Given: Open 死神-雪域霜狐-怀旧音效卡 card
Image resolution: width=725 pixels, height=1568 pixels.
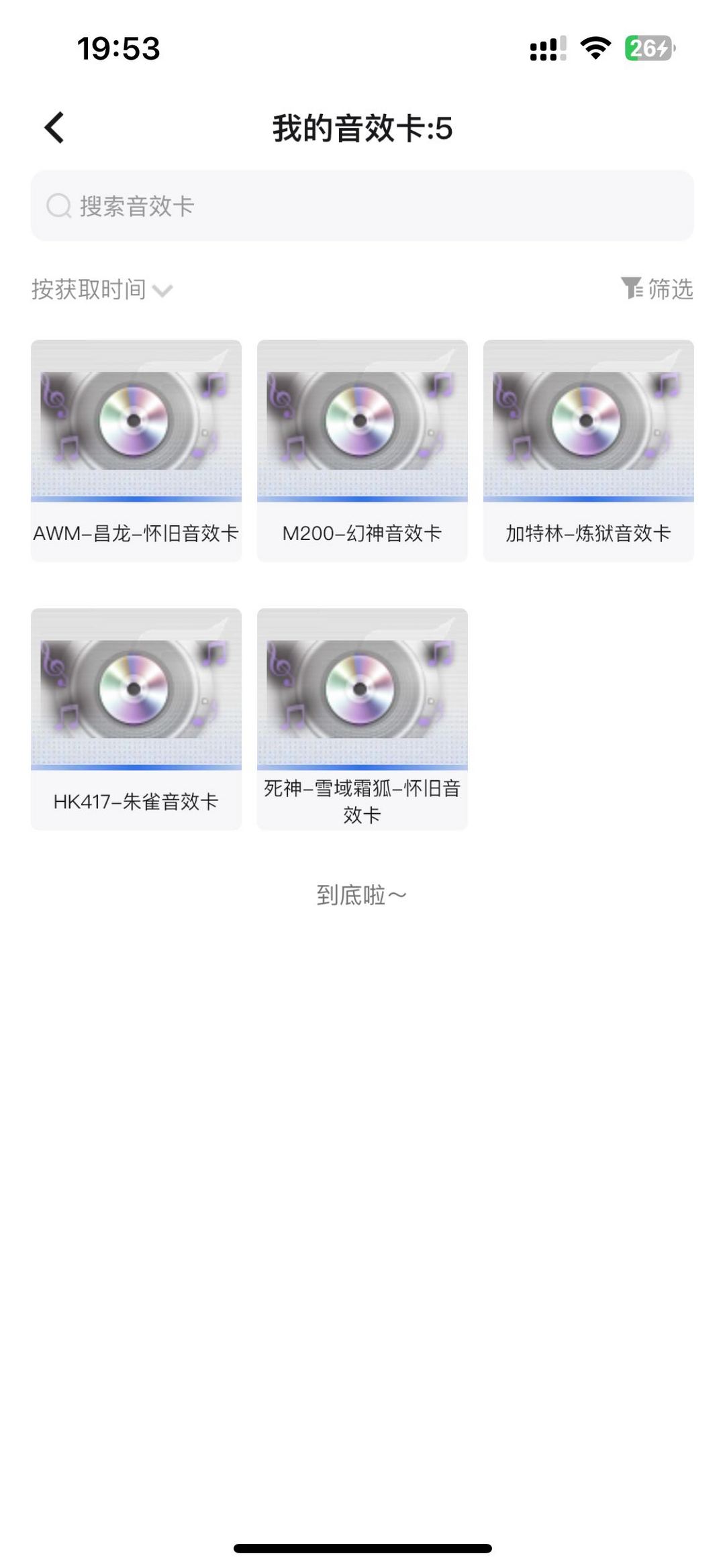Looking at the screenshot, I should click(361, 691).
